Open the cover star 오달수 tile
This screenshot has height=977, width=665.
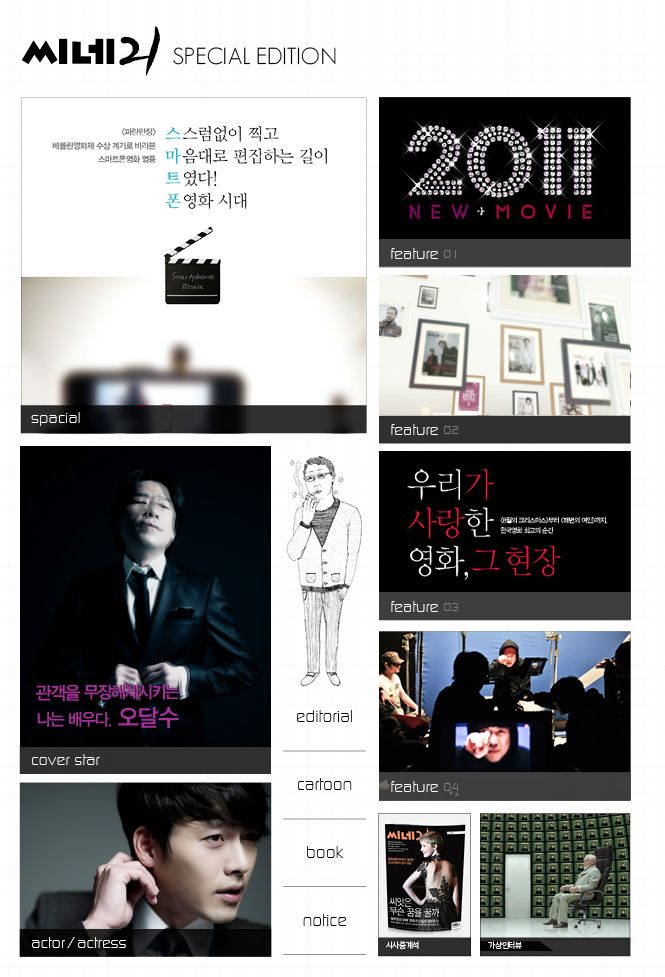pyautogui.click(x=145, y=609)
